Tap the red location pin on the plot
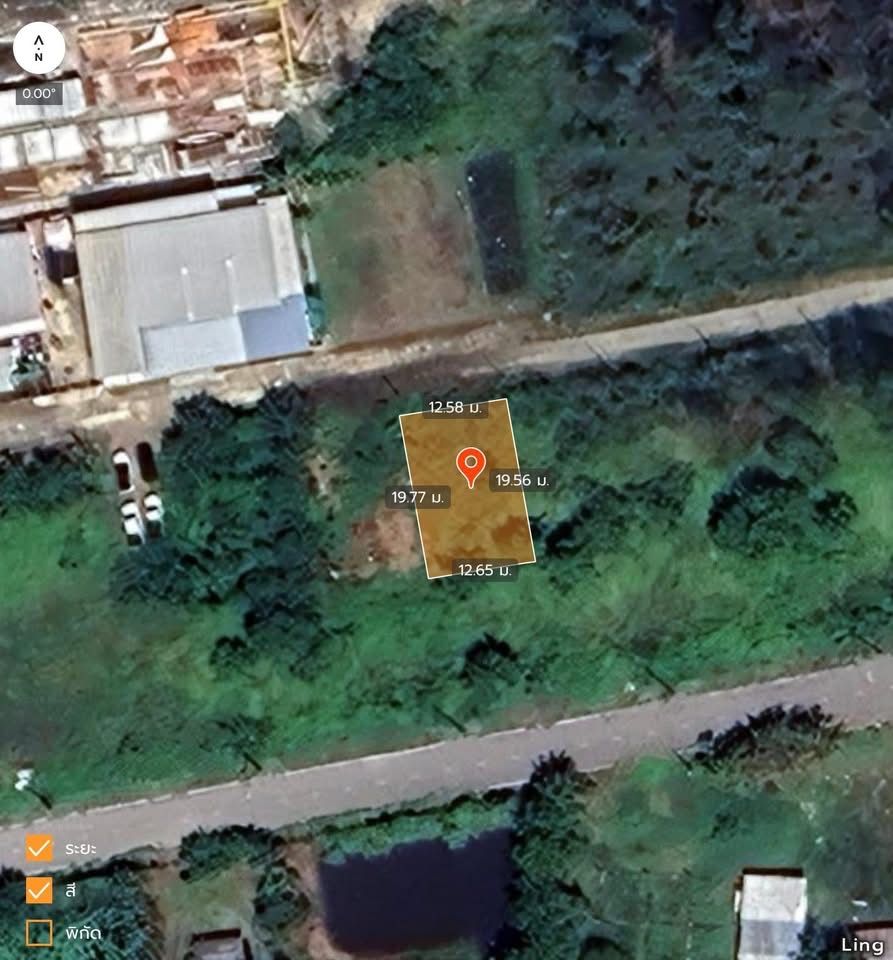Viewport: 893px width, 960px height. [470, 466]
